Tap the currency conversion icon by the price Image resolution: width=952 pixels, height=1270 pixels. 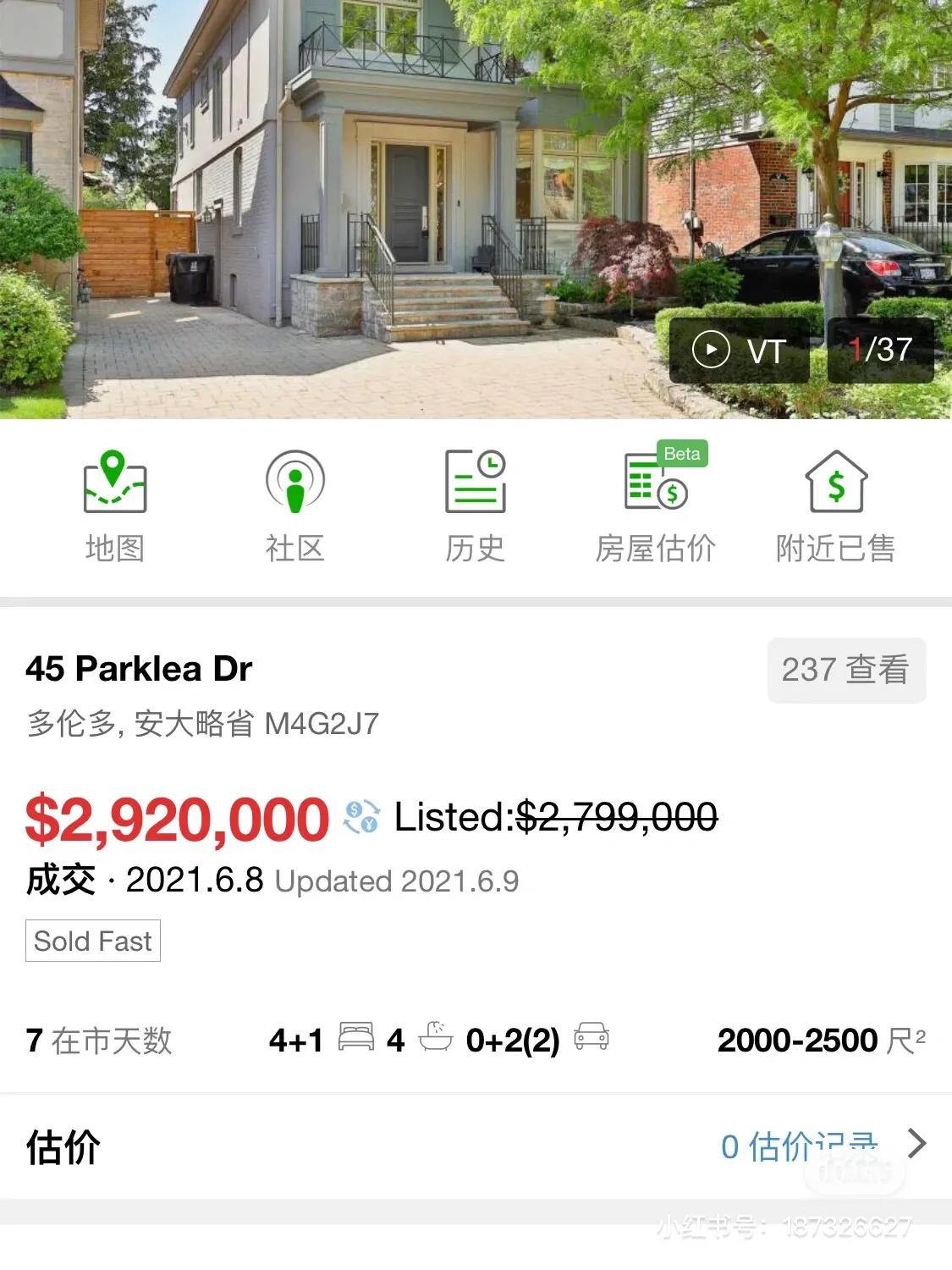tap(361, 817)
